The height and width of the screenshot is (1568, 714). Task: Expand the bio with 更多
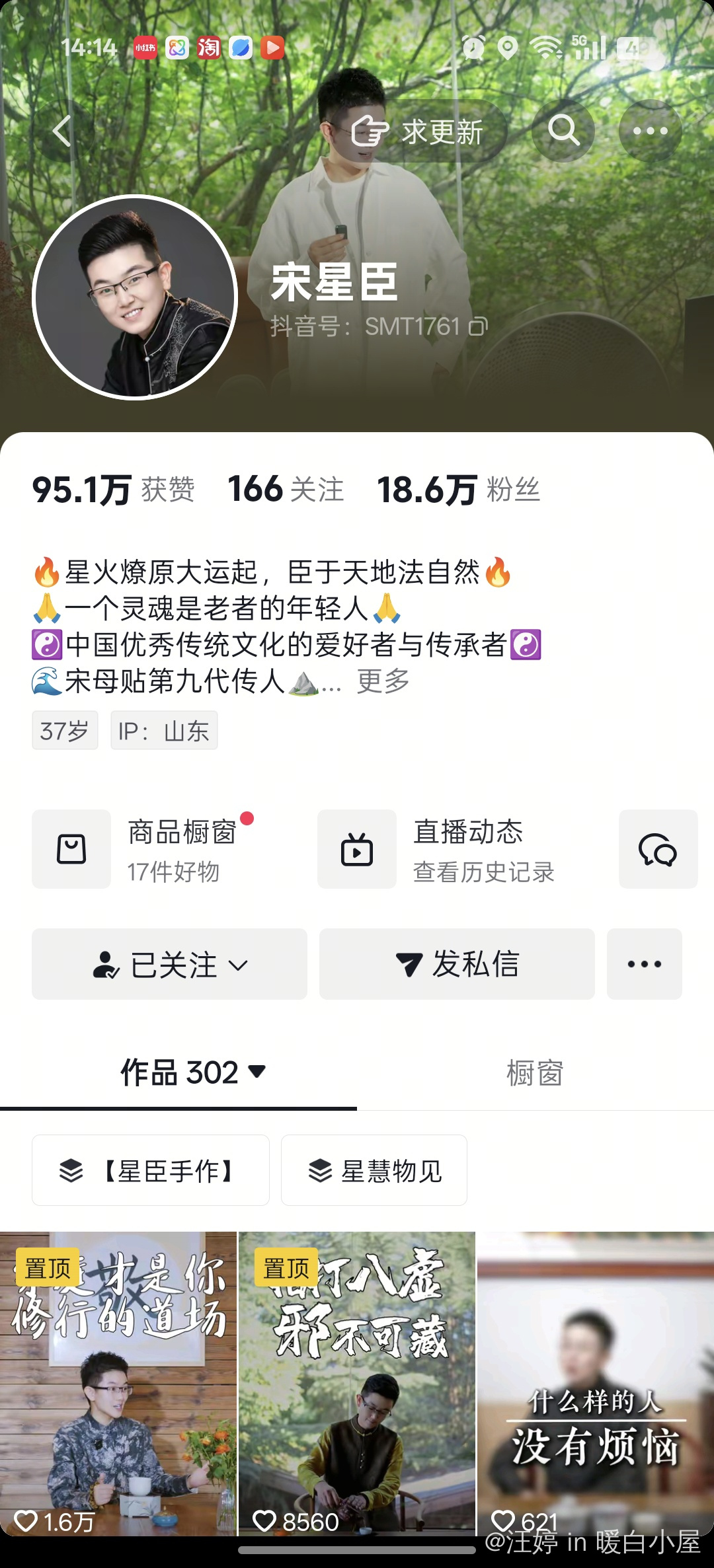coord(383,681)
